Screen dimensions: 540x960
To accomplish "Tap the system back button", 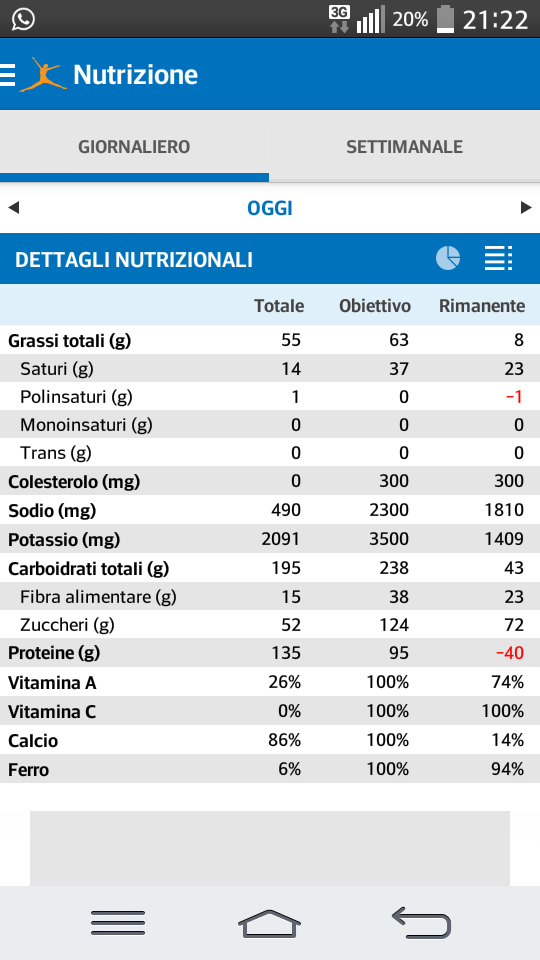I will pos(421,923).
